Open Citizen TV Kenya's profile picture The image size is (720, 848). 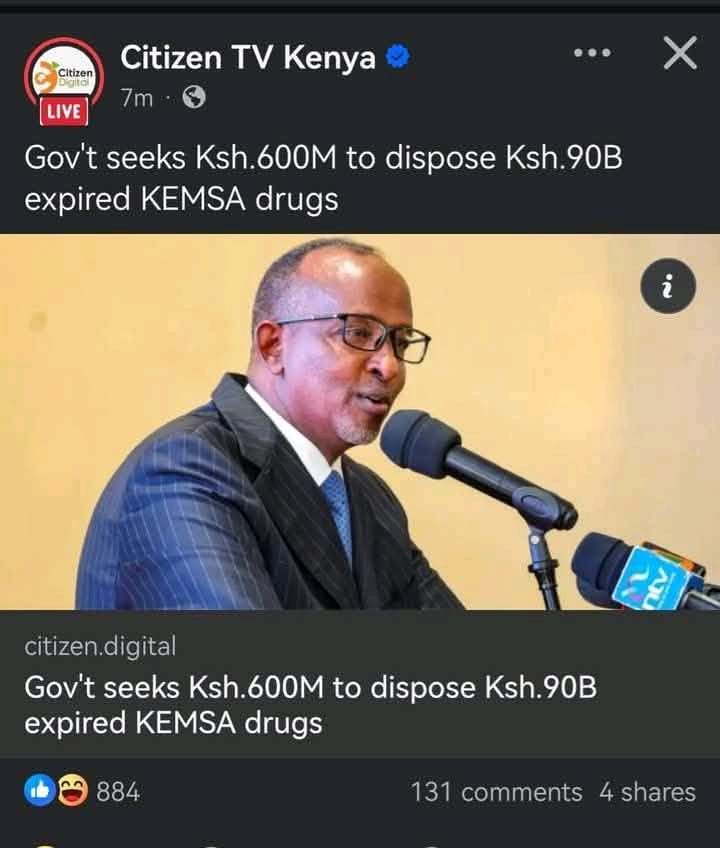click(x=62, y=80)
